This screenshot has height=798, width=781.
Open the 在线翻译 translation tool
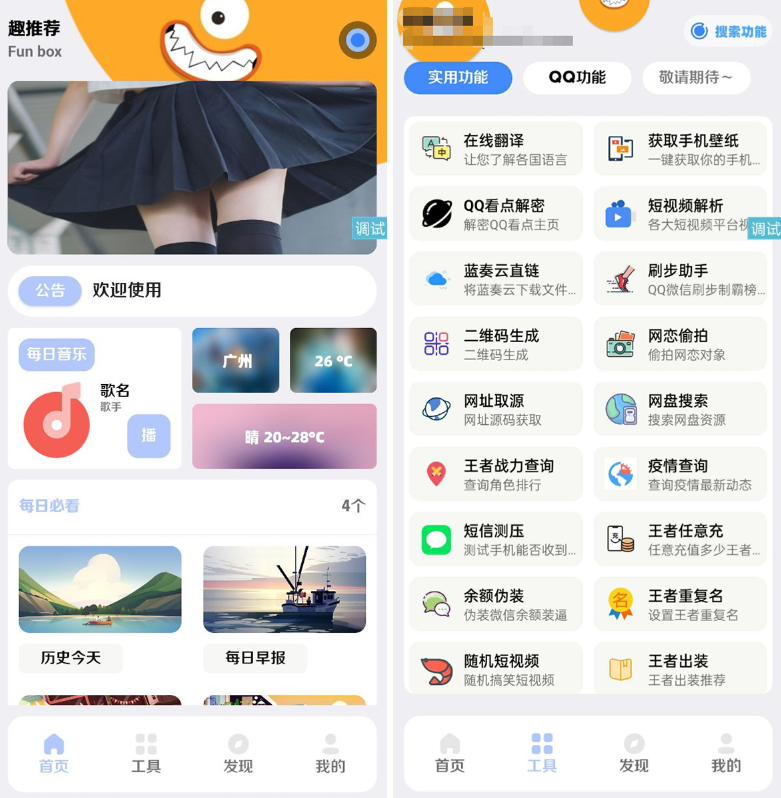(495, 147)
